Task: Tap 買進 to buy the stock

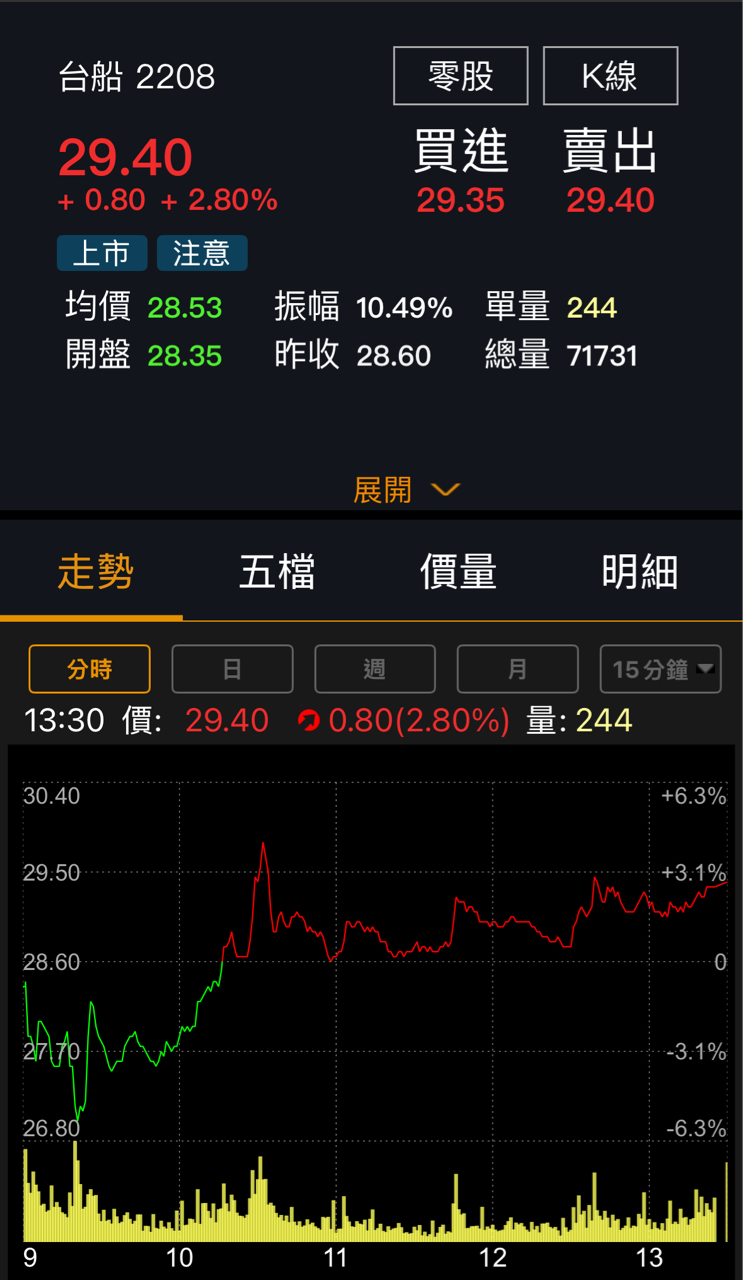Action: pyautogui.click(x=461, y=152)
